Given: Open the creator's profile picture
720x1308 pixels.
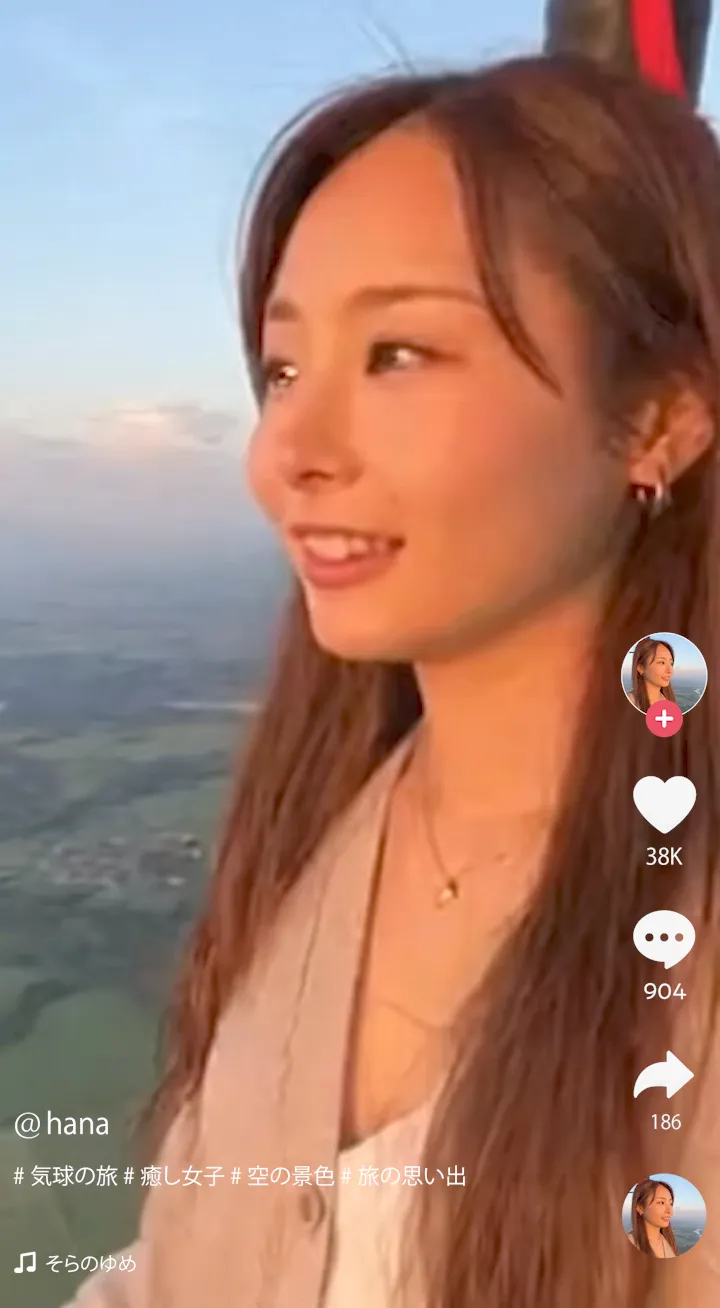Looking at the screenshot, I should point(664,673).
